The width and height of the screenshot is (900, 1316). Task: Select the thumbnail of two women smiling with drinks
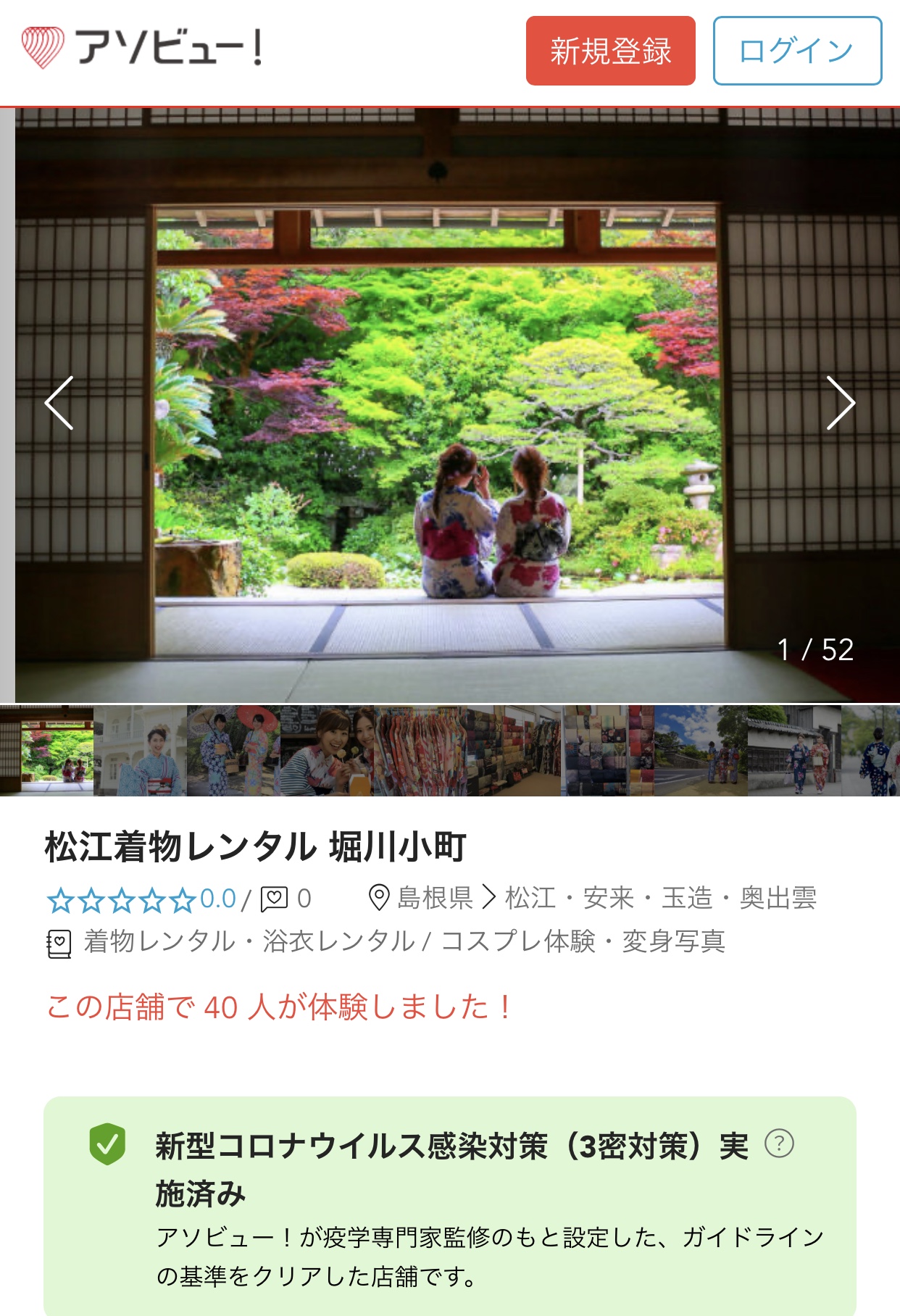[327, 751]
